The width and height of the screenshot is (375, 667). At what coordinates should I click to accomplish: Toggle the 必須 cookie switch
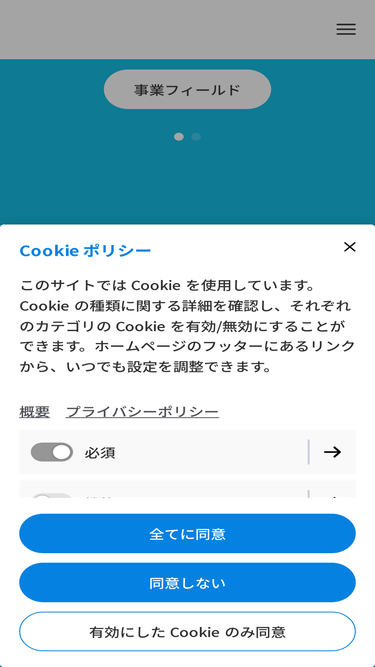(52, 452)
